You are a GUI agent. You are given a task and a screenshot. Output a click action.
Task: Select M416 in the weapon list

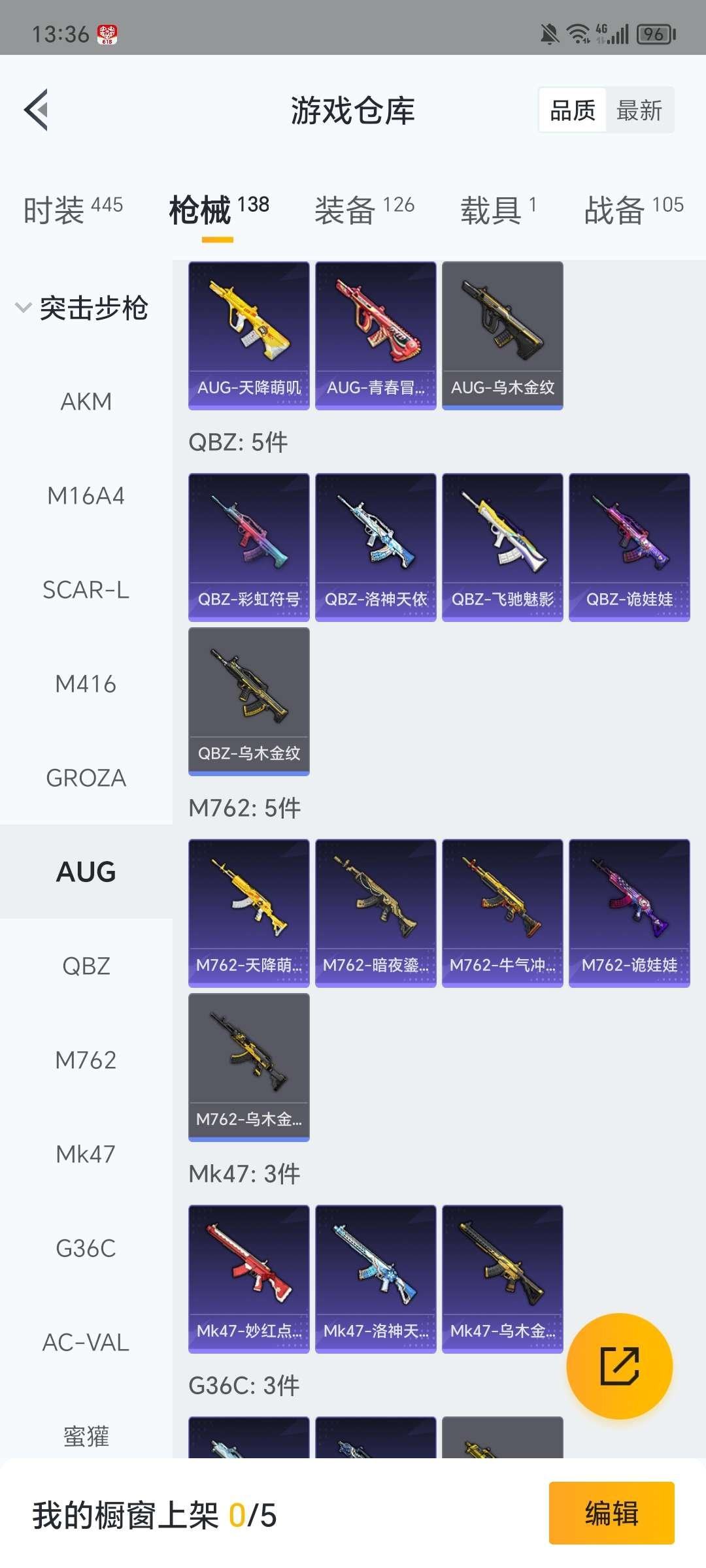coord(86,683)
